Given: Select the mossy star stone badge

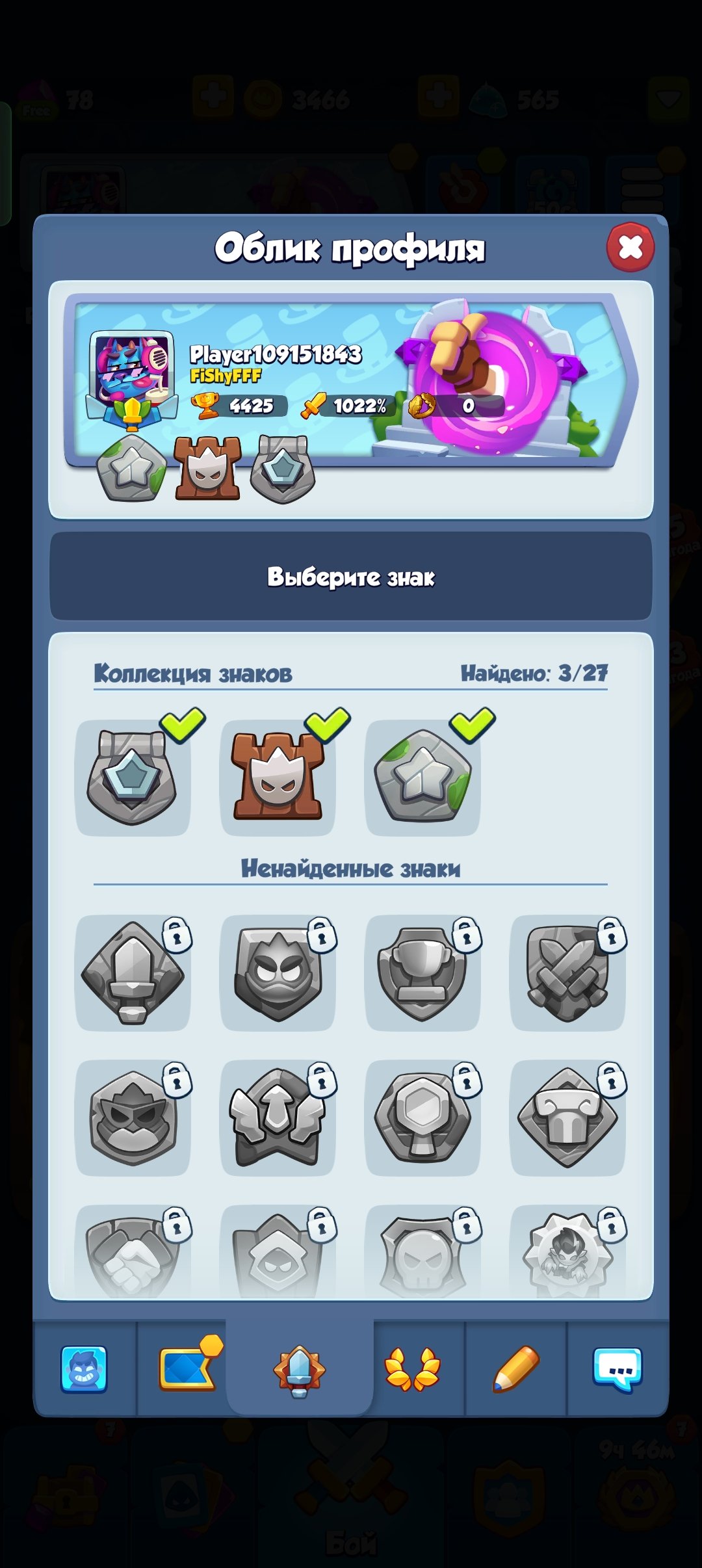Looking at the screenshot, I should click(422, 777).
